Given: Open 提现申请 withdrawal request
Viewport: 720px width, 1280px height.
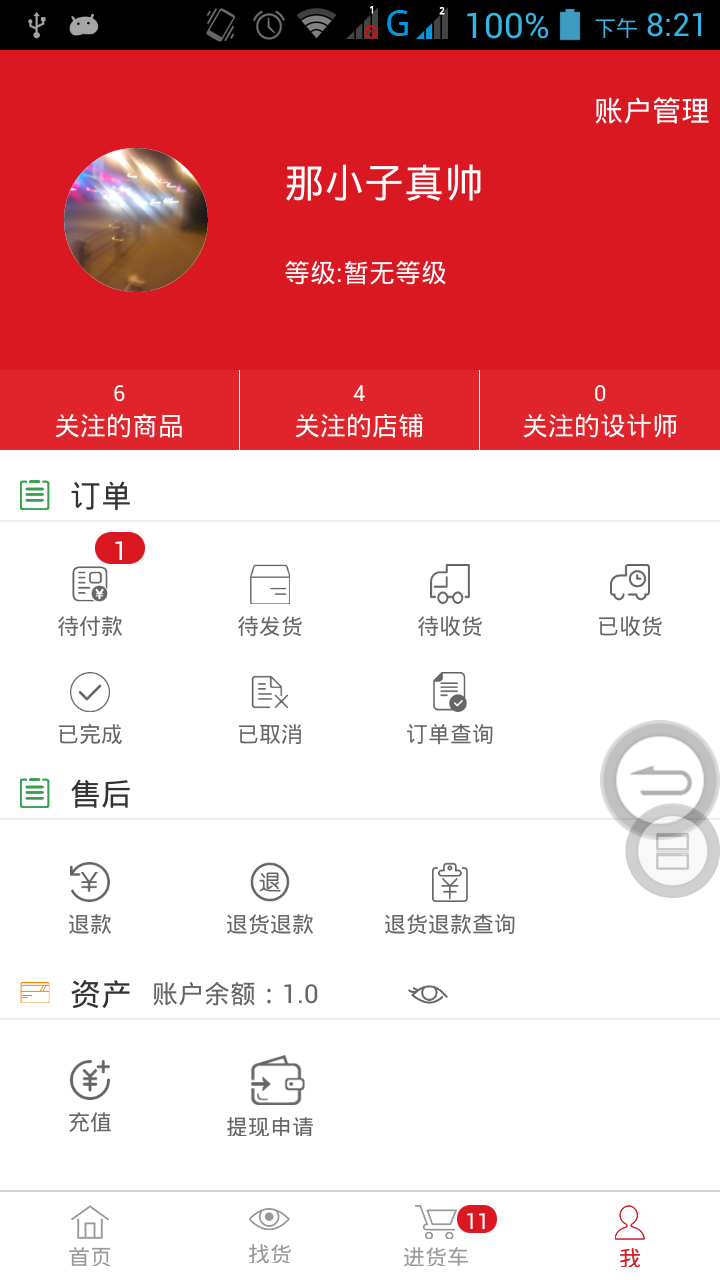Looking at the screenshot, I should (270, 1097).
